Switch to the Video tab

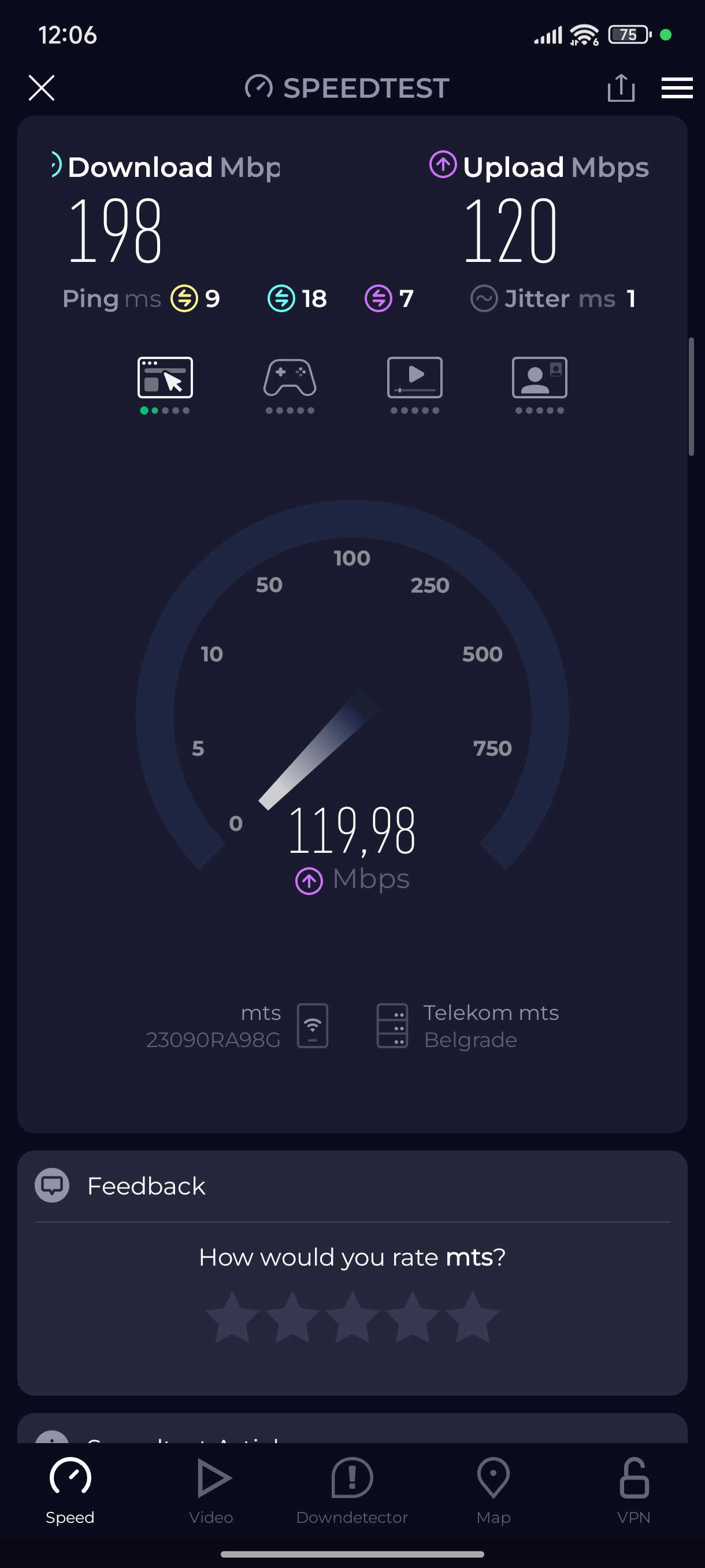click(211, 1490)
